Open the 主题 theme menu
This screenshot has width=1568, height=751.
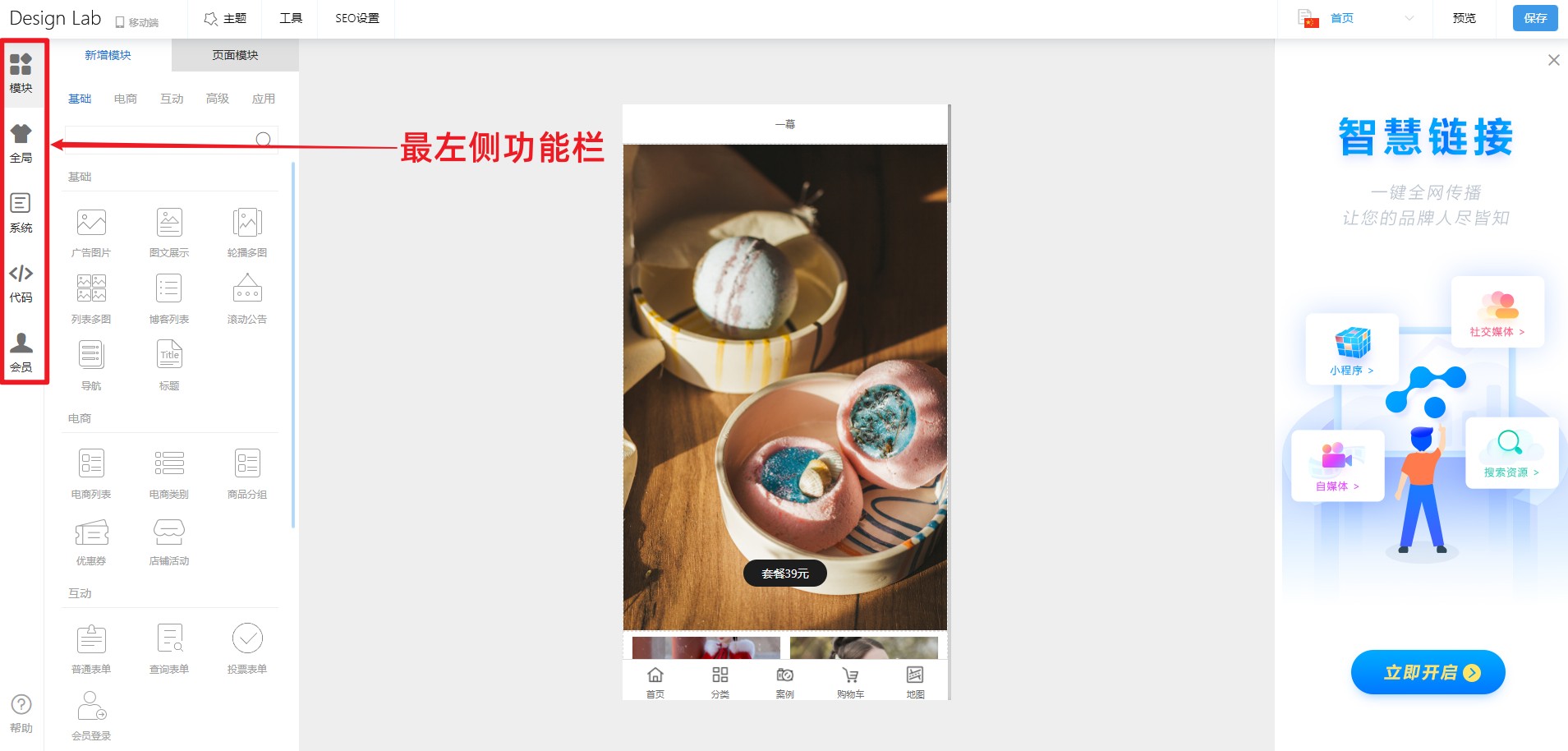225,18
